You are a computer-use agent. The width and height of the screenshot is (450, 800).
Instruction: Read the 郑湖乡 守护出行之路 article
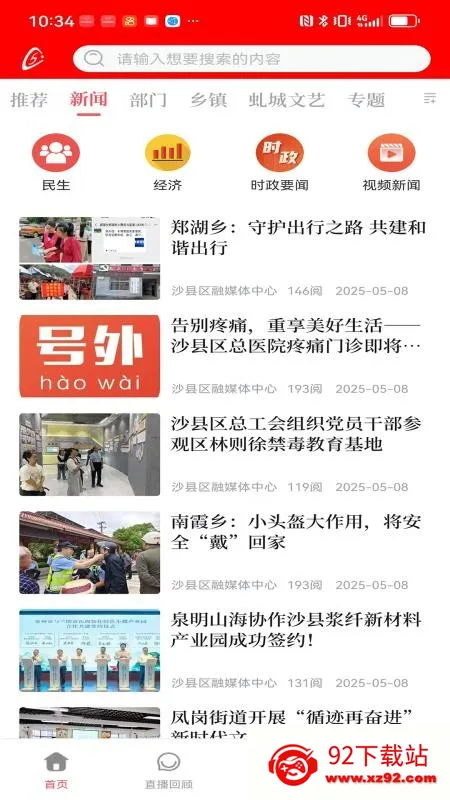pos(225,259)
